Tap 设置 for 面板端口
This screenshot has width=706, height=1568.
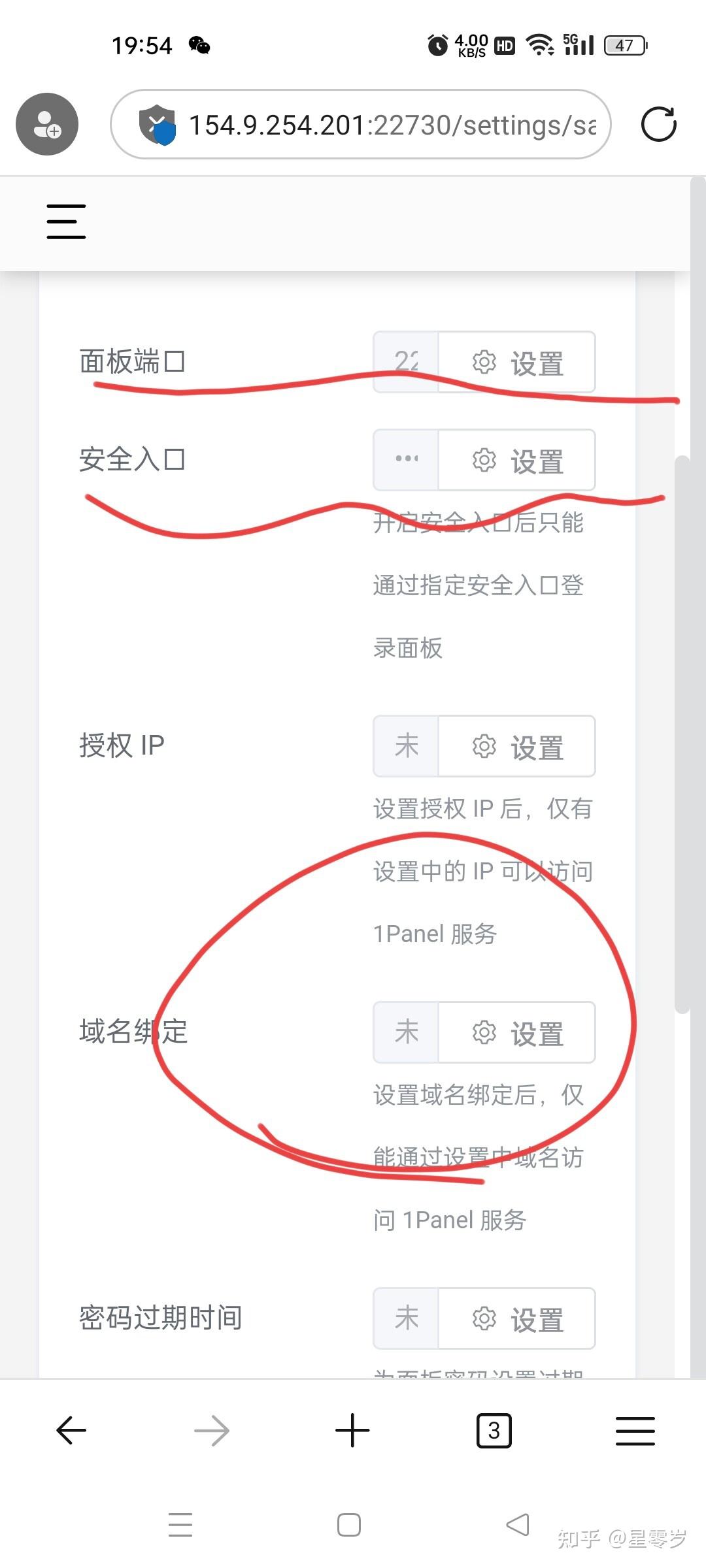click(517, 363)
